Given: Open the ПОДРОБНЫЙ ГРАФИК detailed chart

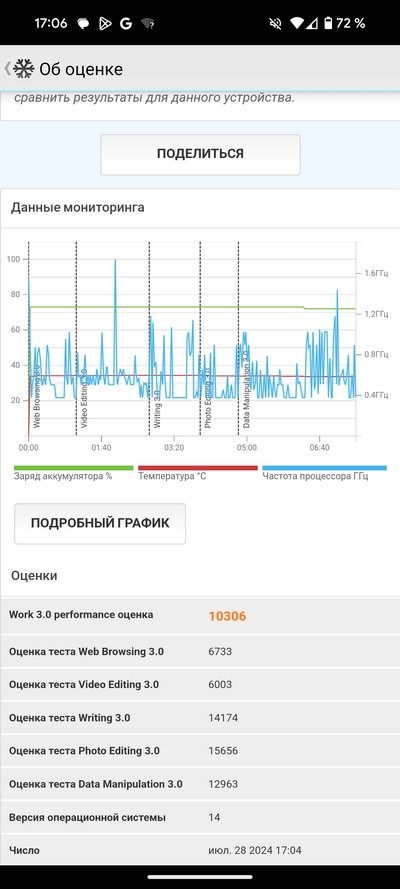Looking at the screenshot, I should coord(100,523).
